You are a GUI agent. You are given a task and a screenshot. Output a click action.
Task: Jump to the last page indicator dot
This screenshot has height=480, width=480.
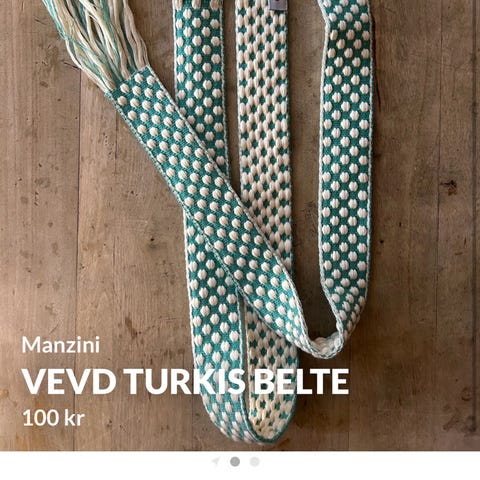(255, 462)
